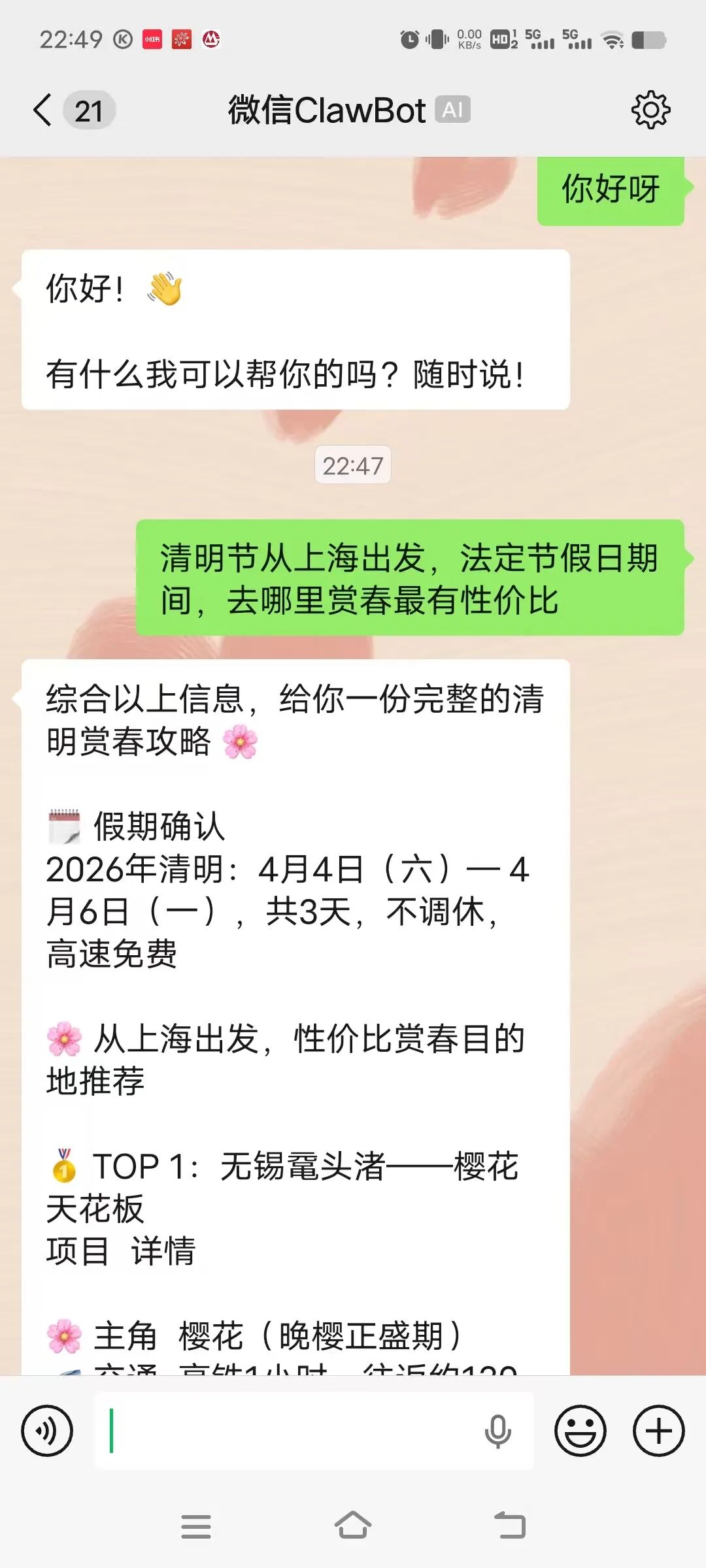Open the system recent apps menu

196,1526
